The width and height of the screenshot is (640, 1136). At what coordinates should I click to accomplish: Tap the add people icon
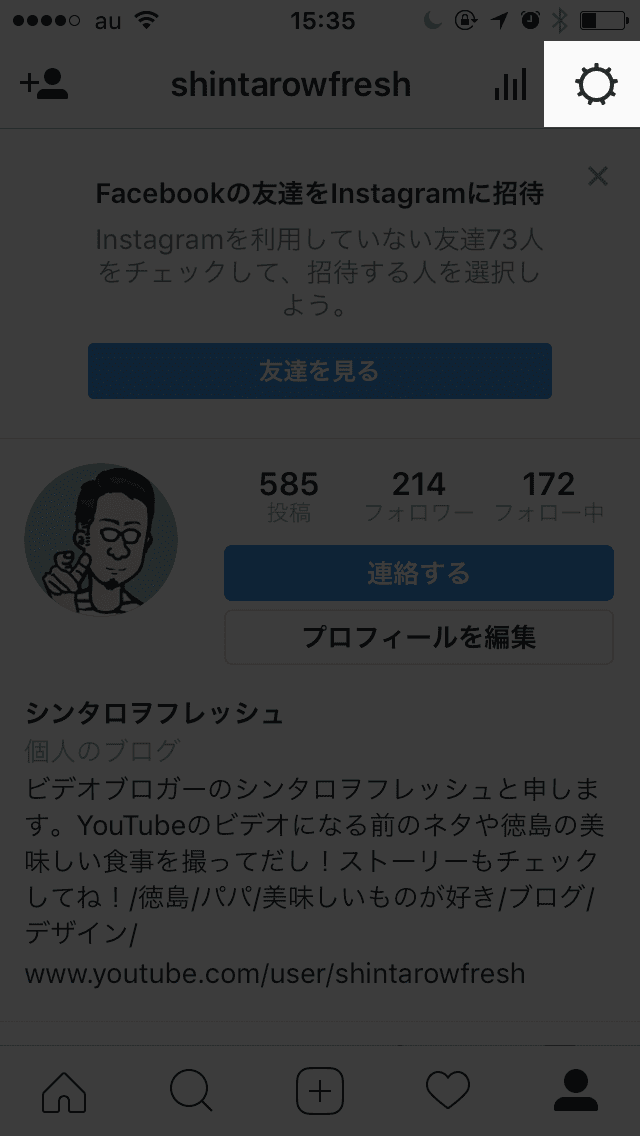[x=44, y=85]
